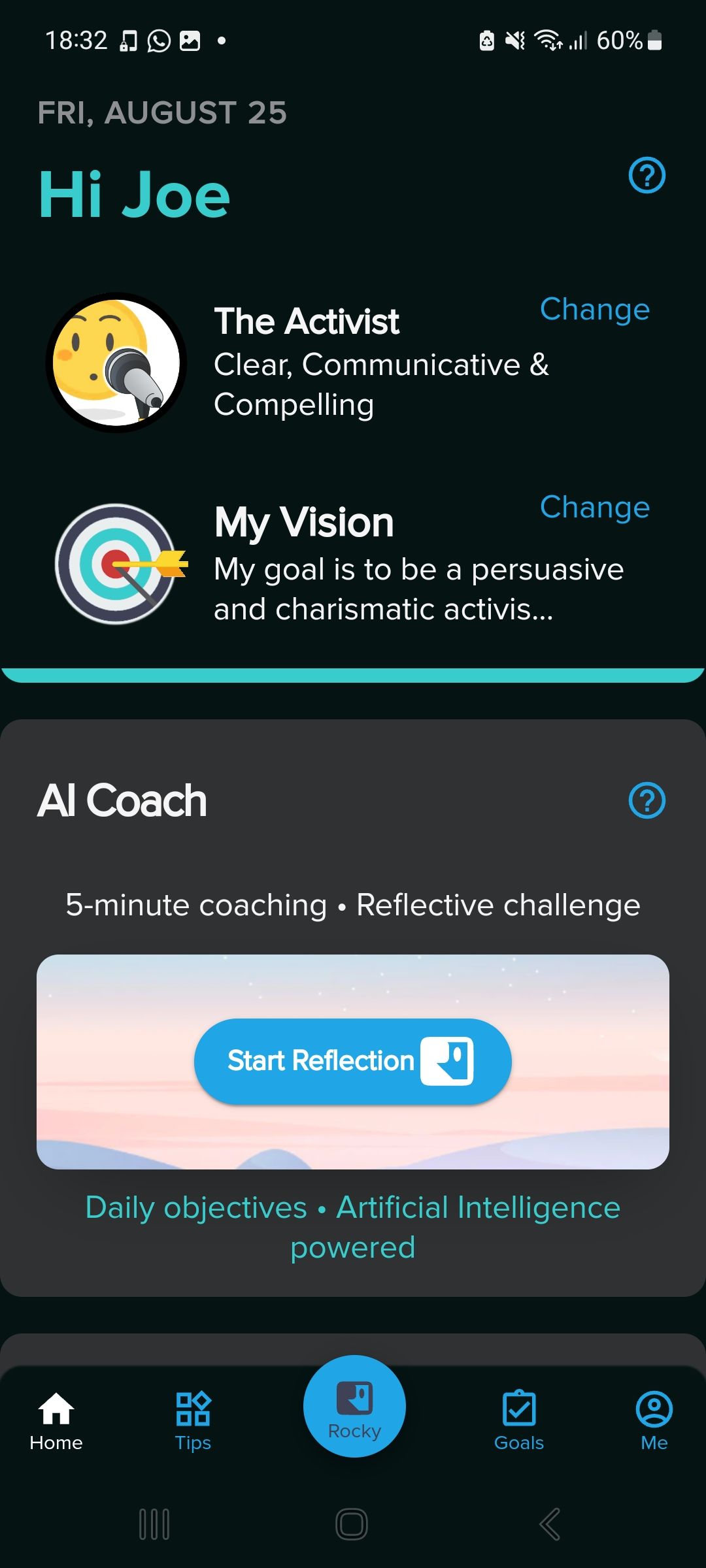The image size is (706, 1568).
Task: Open help icon in AI Coach section
Action: click(647, 800)
